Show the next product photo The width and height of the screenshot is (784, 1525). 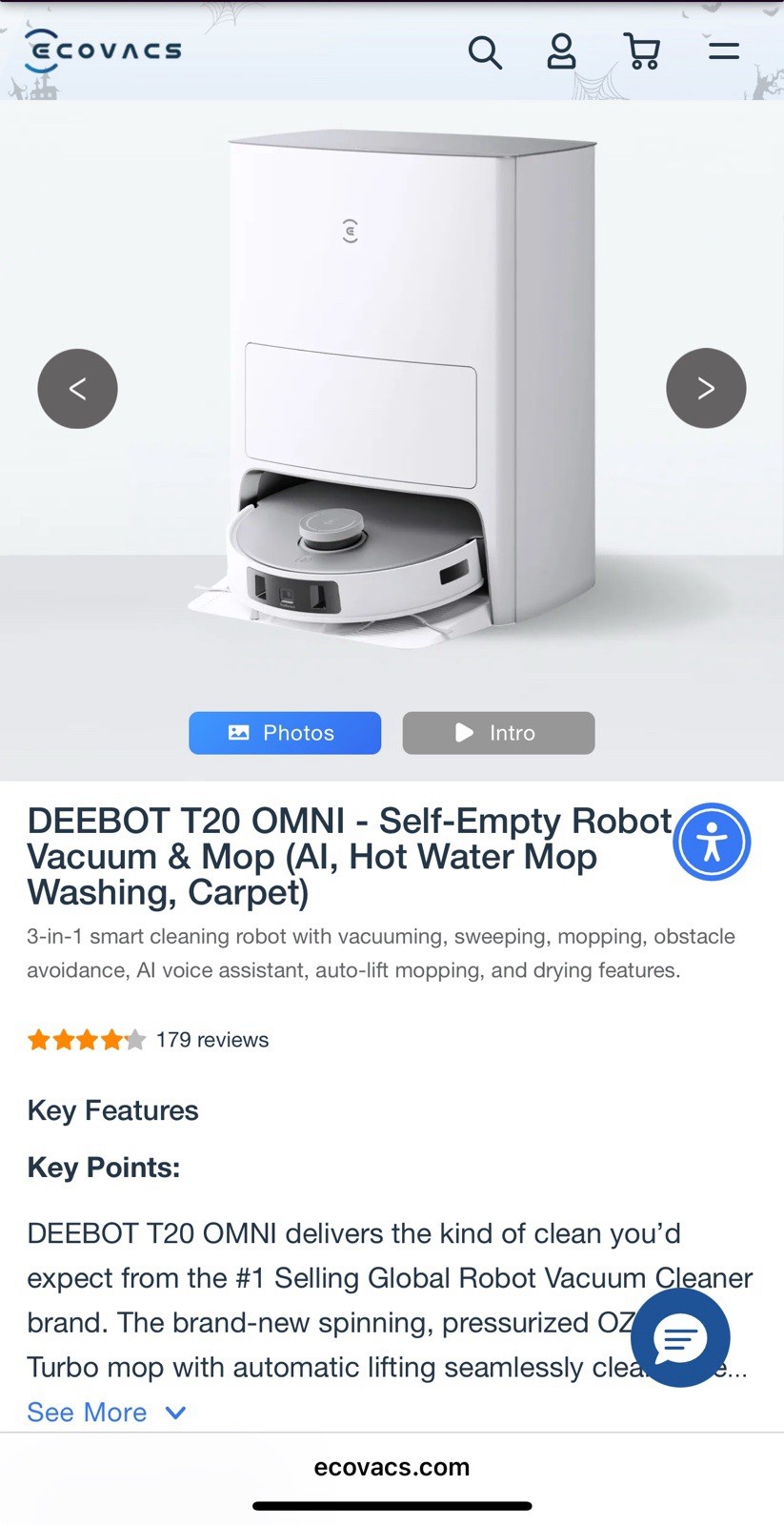pyautogui.click(x=706, y=389)
